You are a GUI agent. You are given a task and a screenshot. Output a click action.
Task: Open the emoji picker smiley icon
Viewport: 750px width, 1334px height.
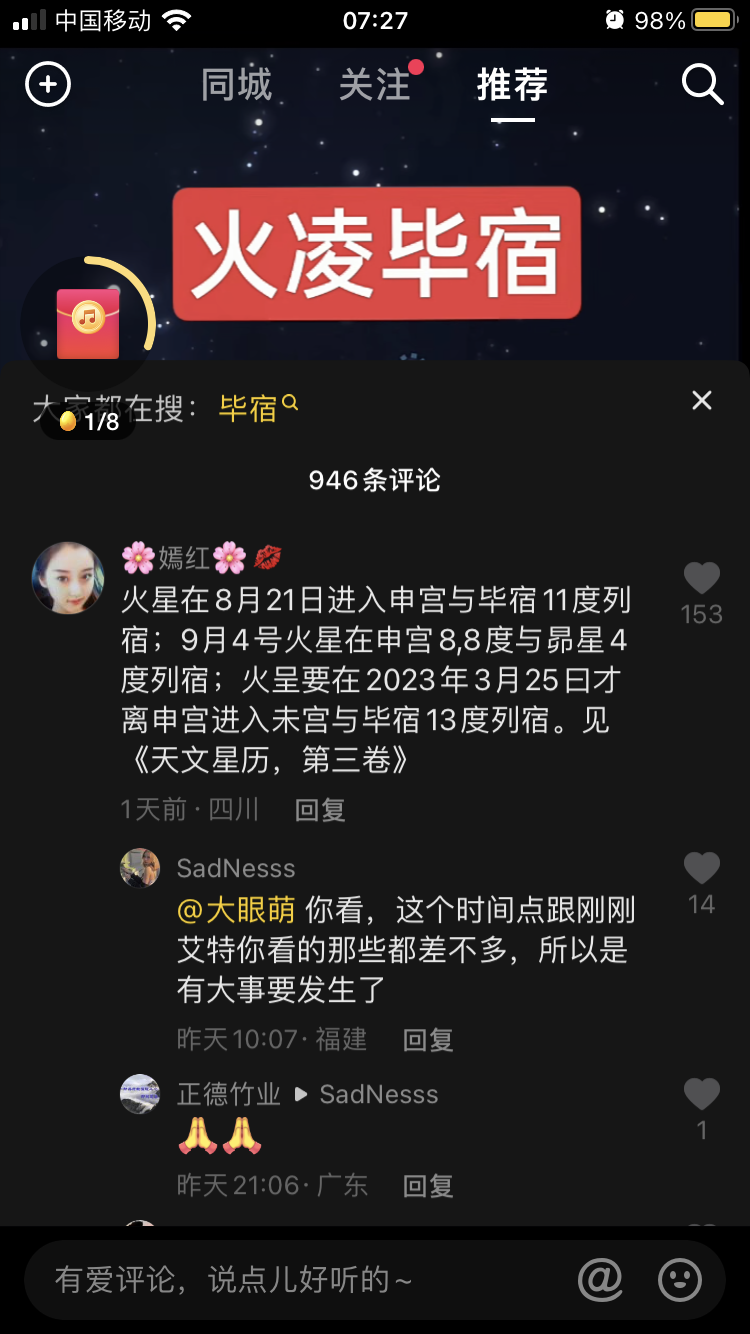pyautogui.click(x=678, y=1277)
